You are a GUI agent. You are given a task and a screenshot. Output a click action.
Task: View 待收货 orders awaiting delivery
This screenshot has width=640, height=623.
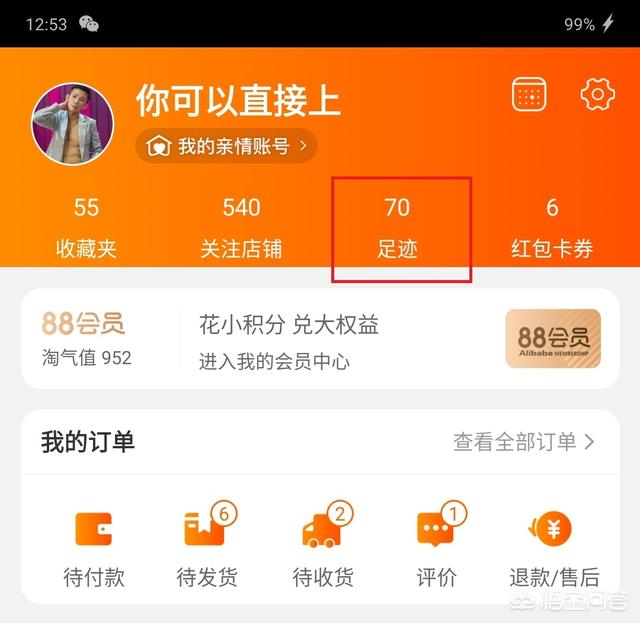pyautogui.click(x=323, y=545)
